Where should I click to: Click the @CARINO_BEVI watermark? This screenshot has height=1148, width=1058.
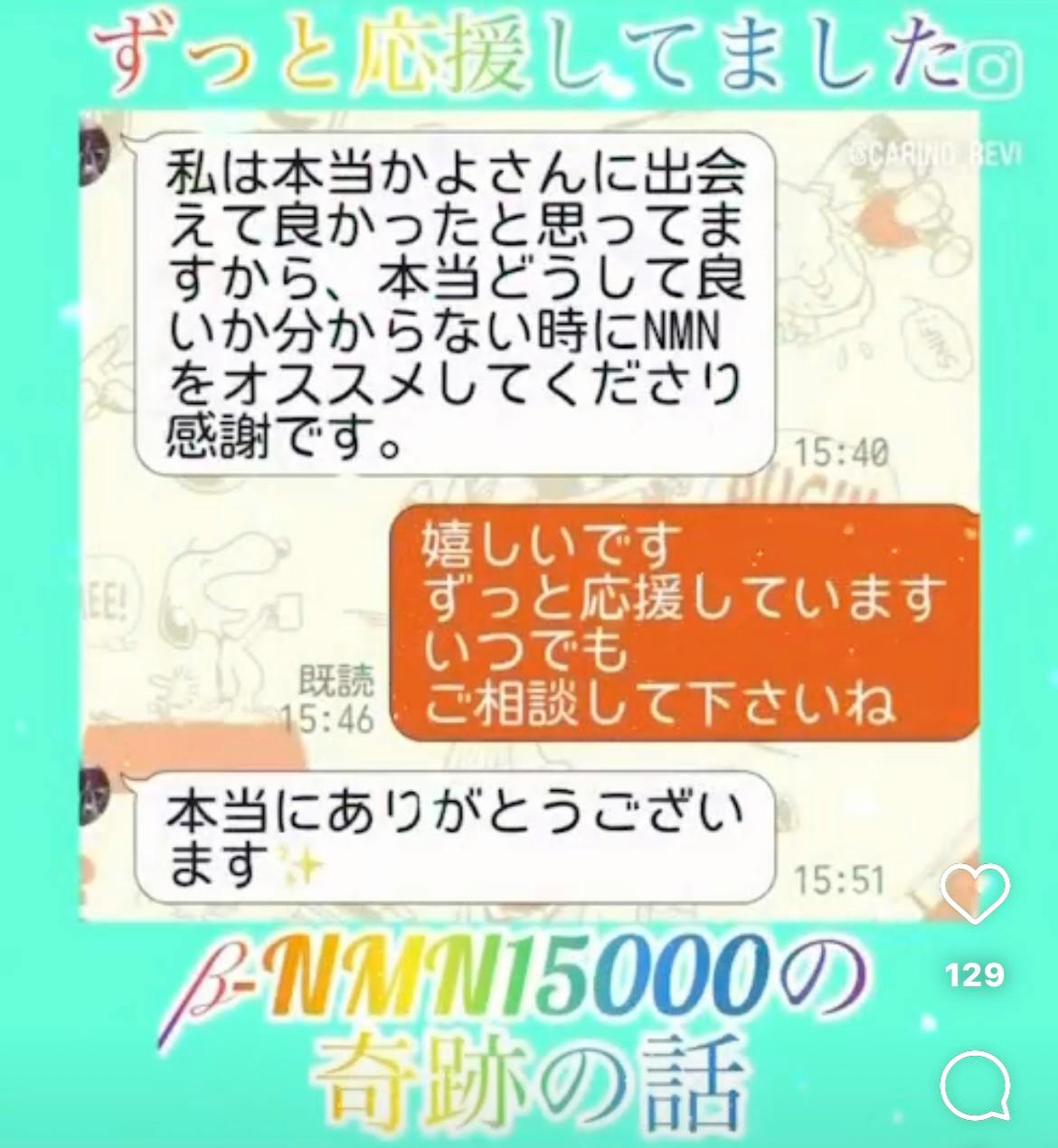pyautogui.click(x=931, y=152)
